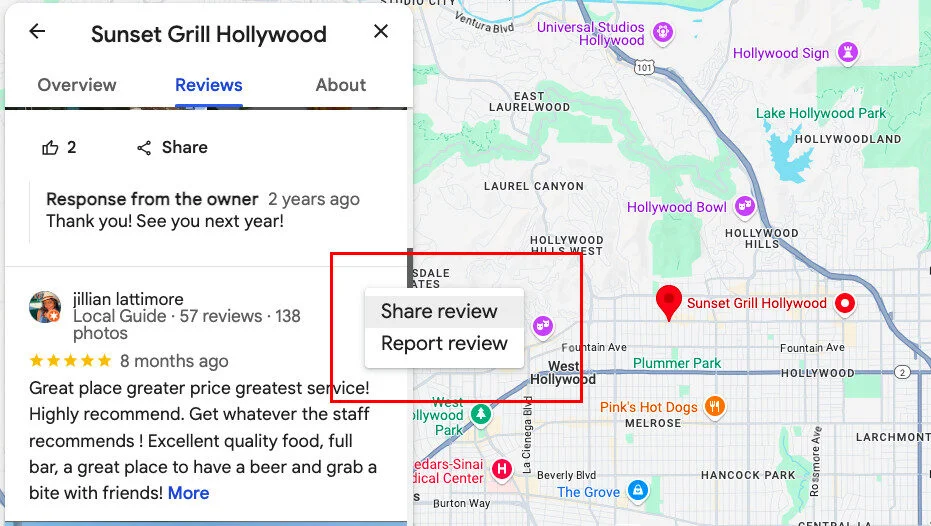931x526 pixels.
Task: Tap The Grove shopping marker
Action: click(637, 491)
